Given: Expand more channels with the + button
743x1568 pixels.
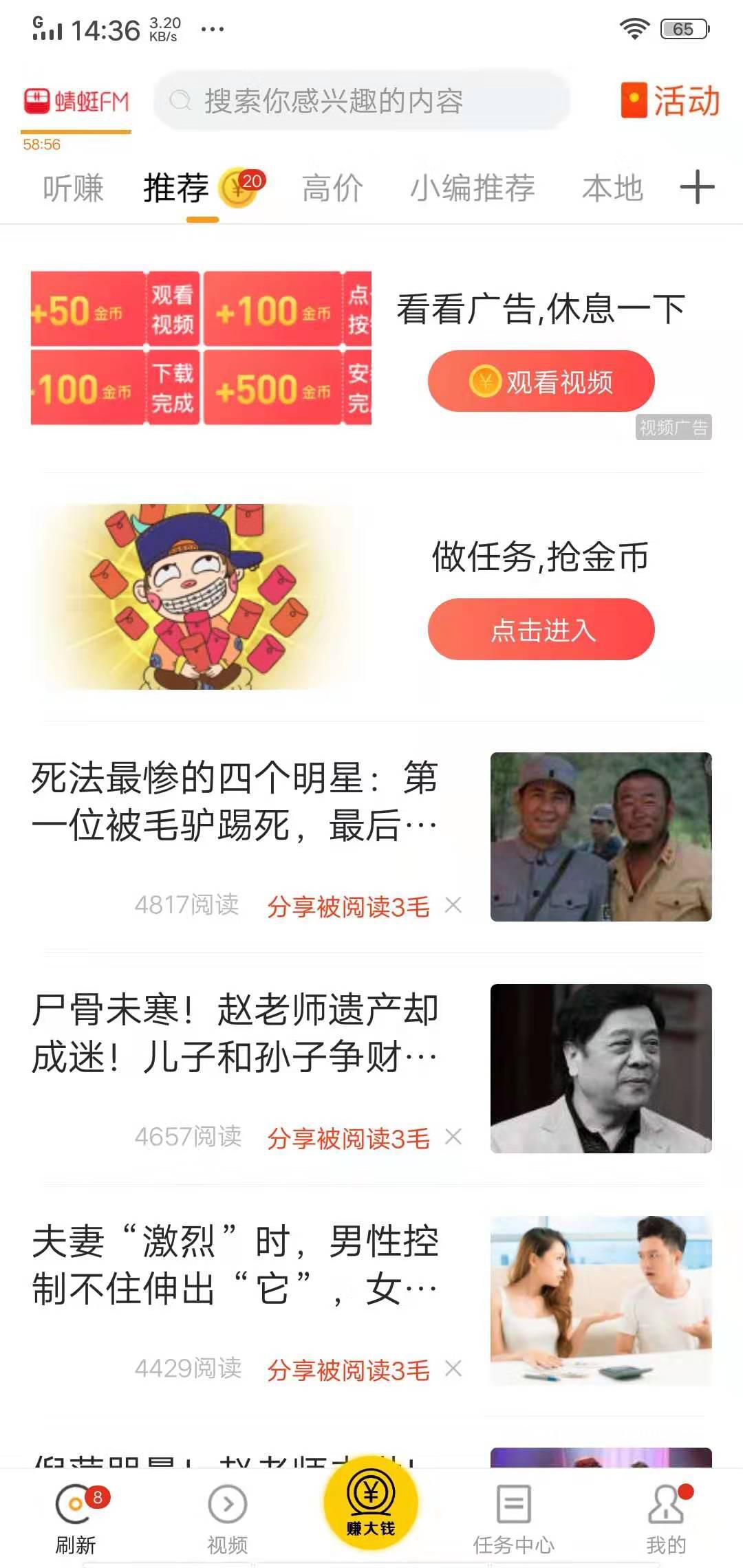Looking at the screenshot, I should (x=697, y=187).
